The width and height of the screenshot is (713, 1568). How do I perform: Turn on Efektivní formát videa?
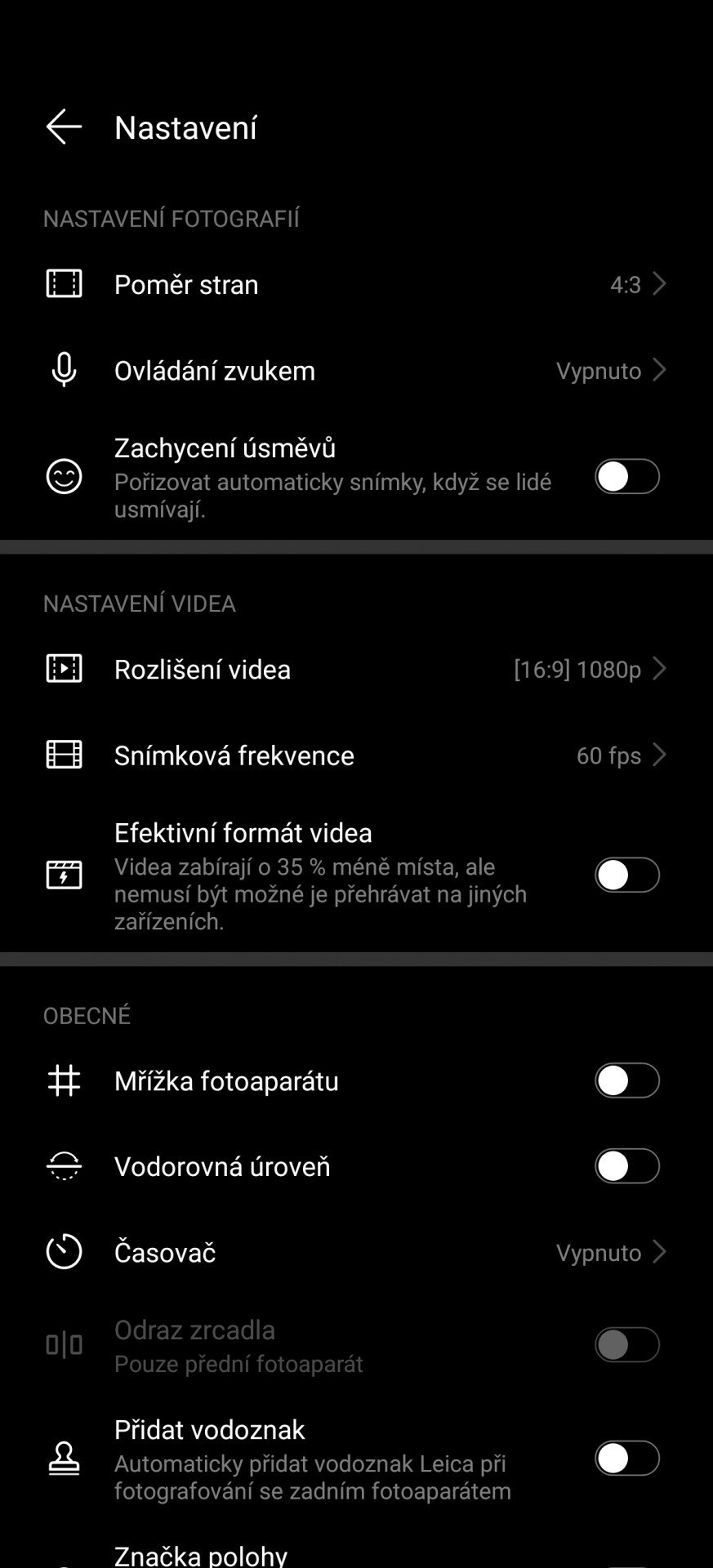click(x=626, y=875)
